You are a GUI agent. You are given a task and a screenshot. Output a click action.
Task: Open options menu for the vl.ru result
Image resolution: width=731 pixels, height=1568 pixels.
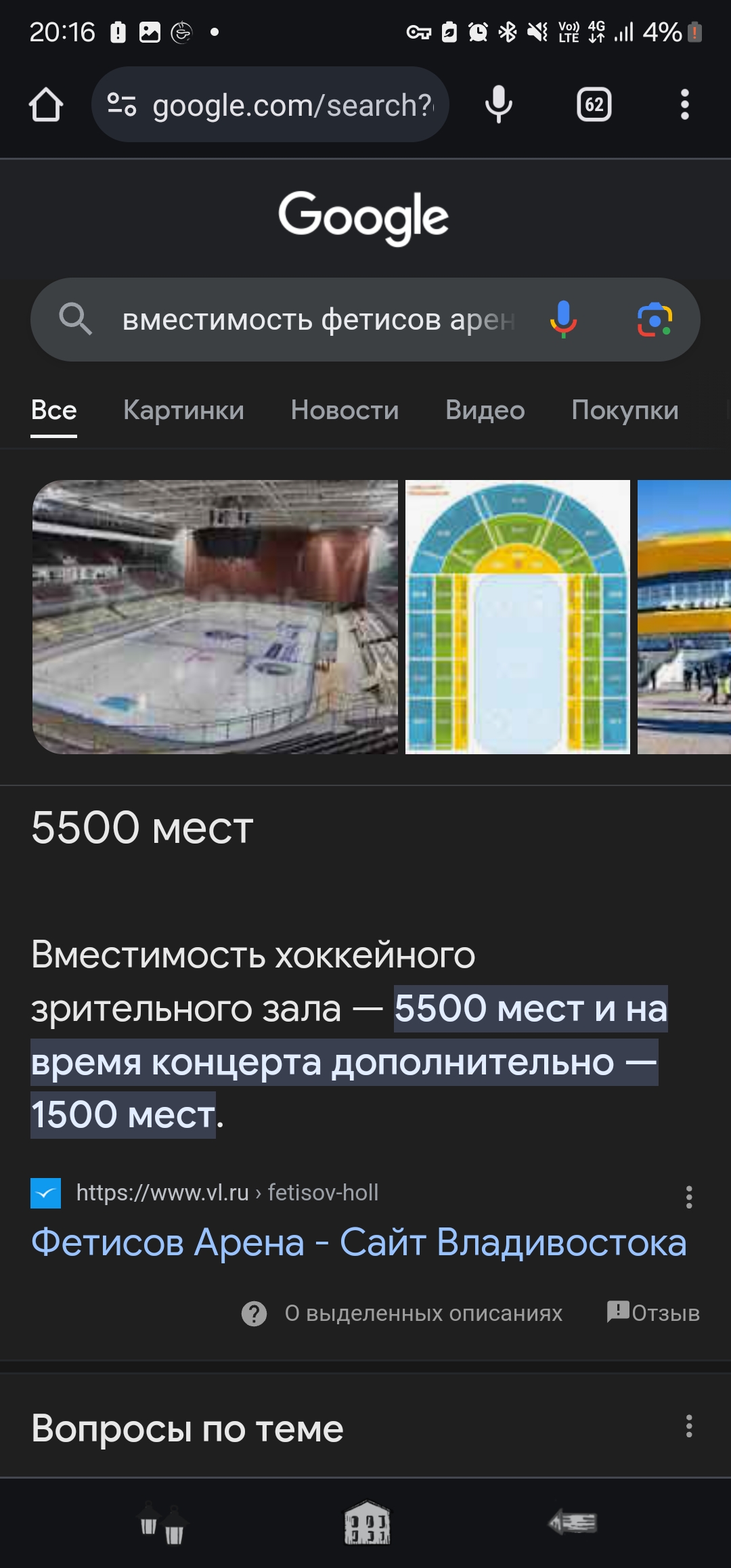689,1197
